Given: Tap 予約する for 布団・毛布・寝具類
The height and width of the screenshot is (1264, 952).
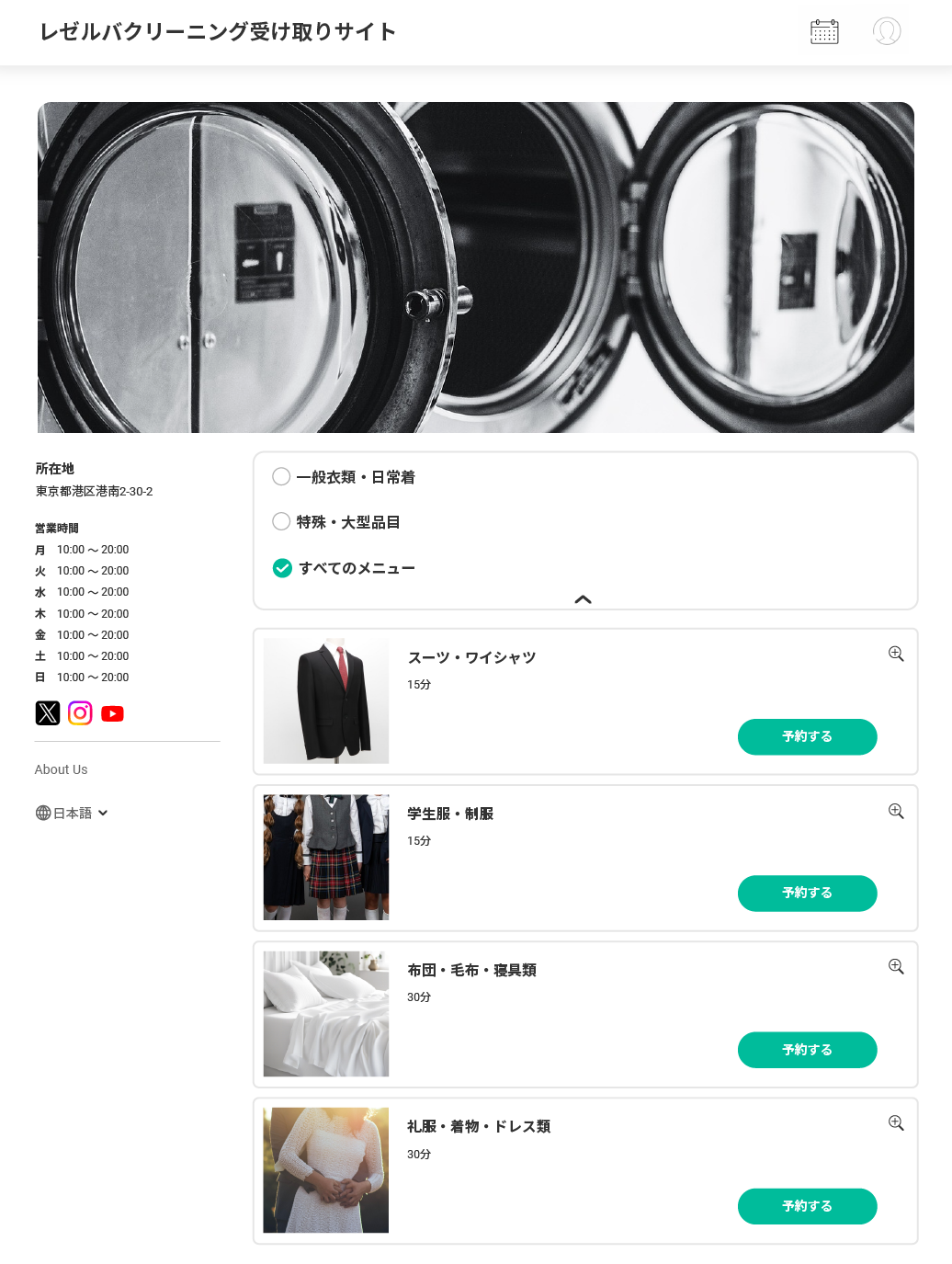Looking at the screenshot, I should coord(807,1050).
